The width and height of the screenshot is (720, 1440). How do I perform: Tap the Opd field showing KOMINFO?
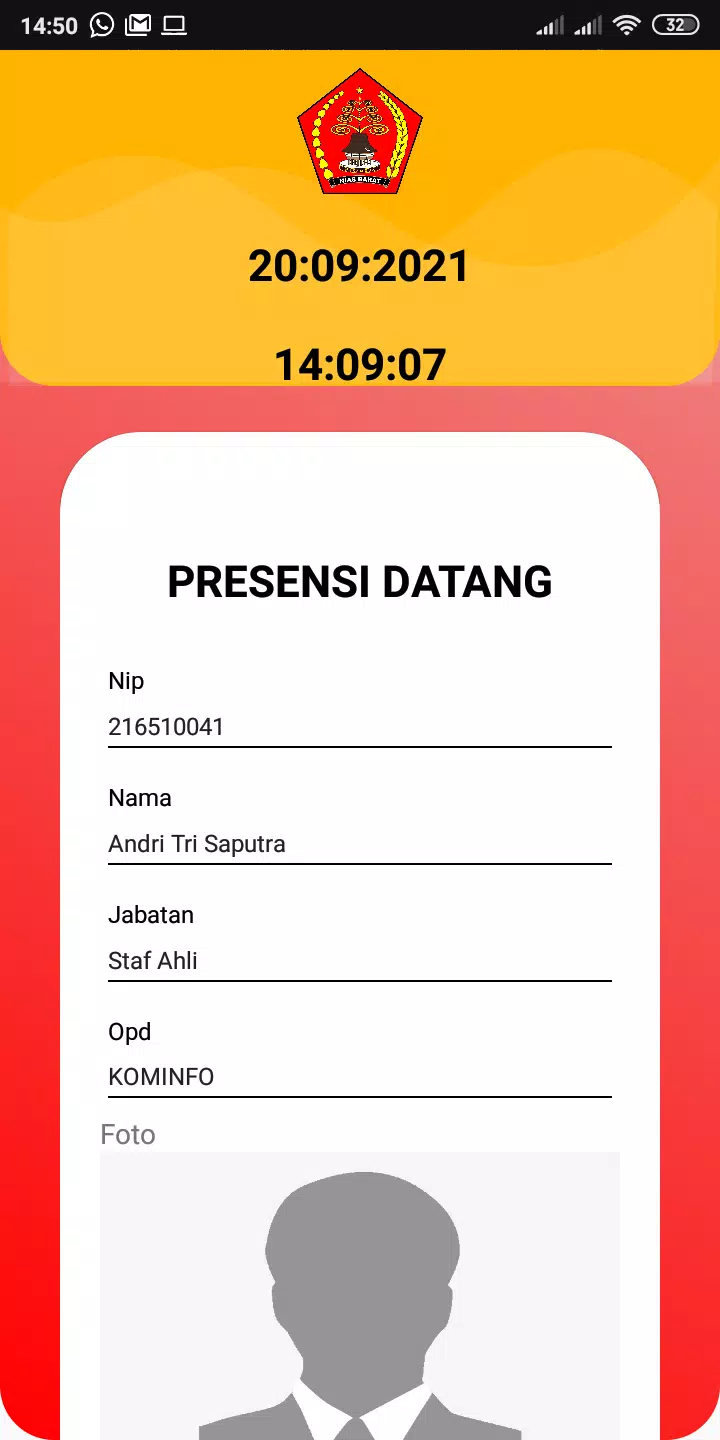tap(360, 1077)
